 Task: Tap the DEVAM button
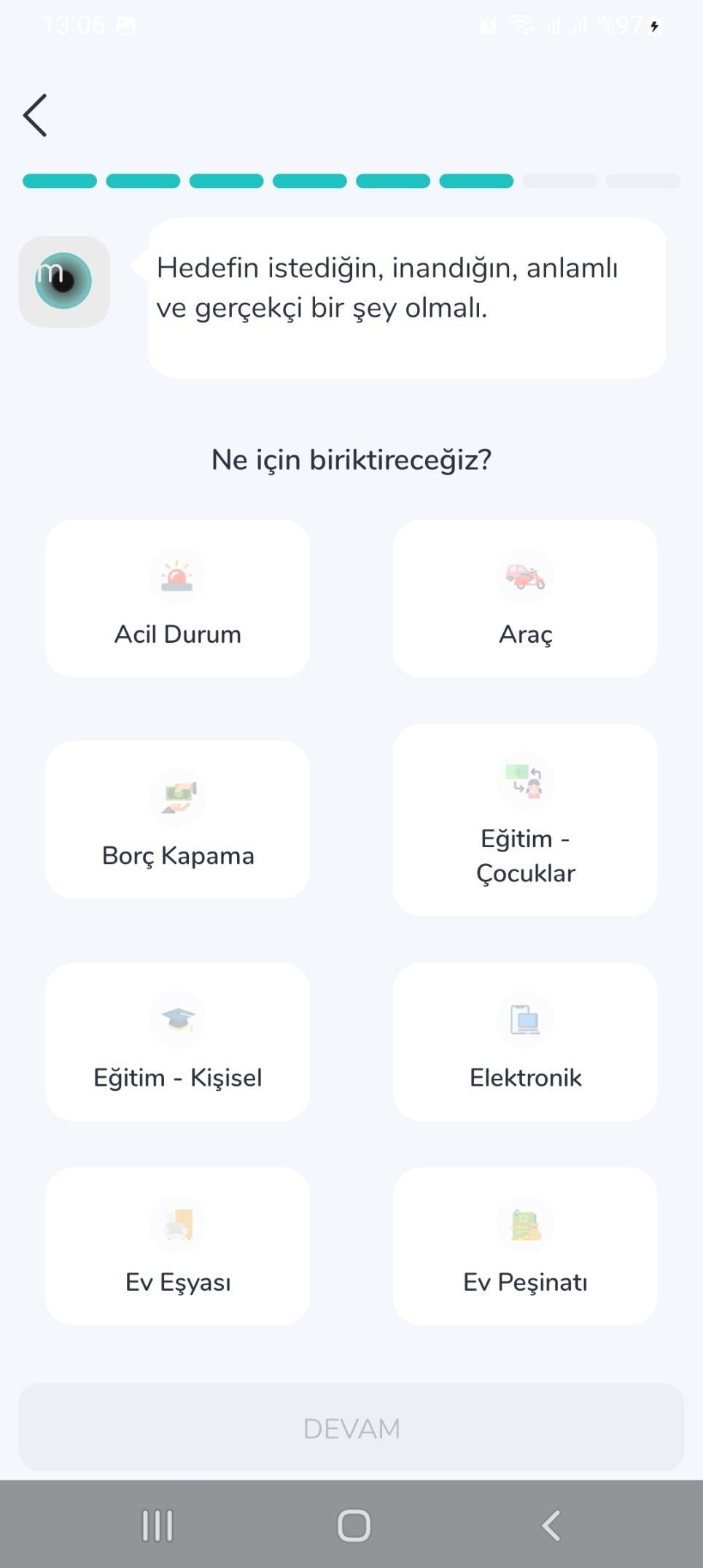pyautogui.click(x=351, y=1428)
